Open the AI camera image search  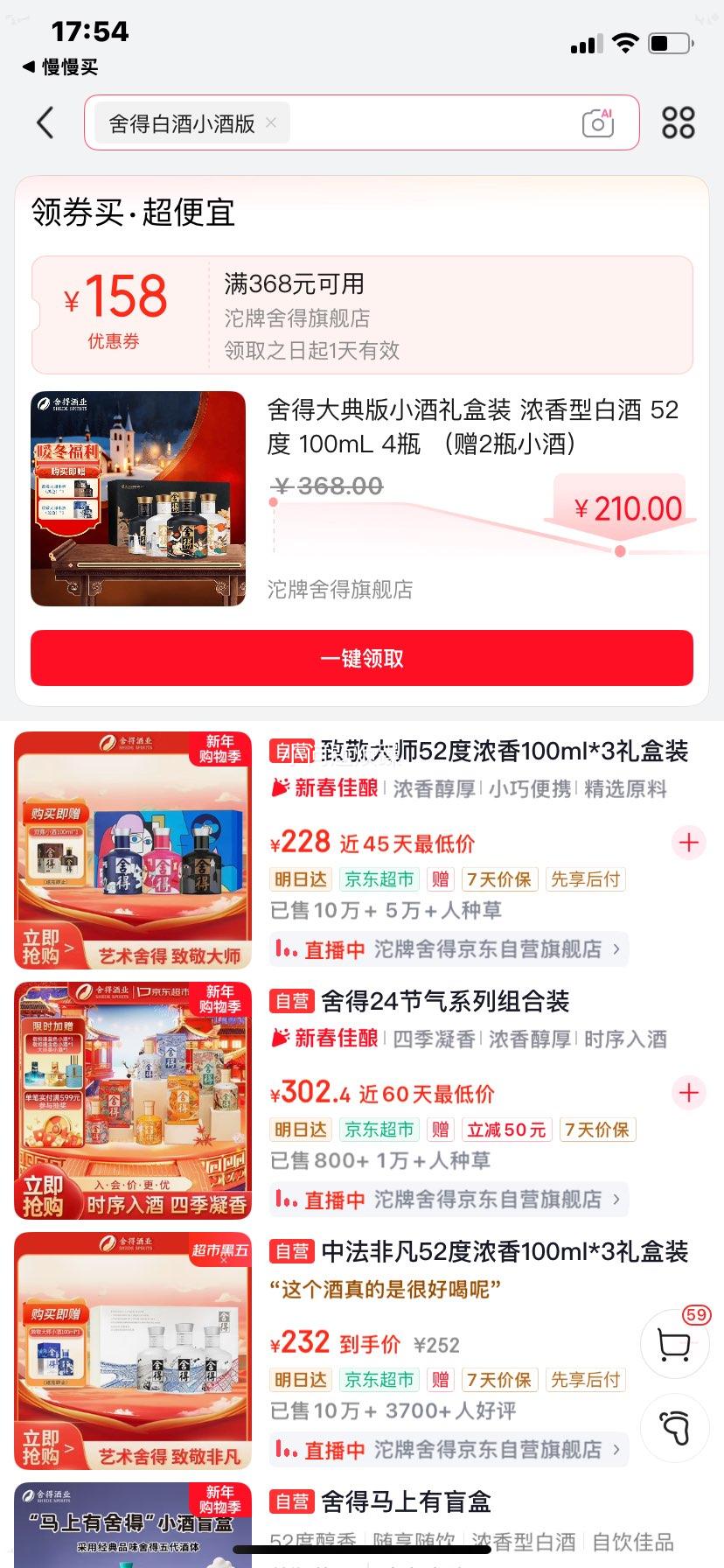point(597,122)
